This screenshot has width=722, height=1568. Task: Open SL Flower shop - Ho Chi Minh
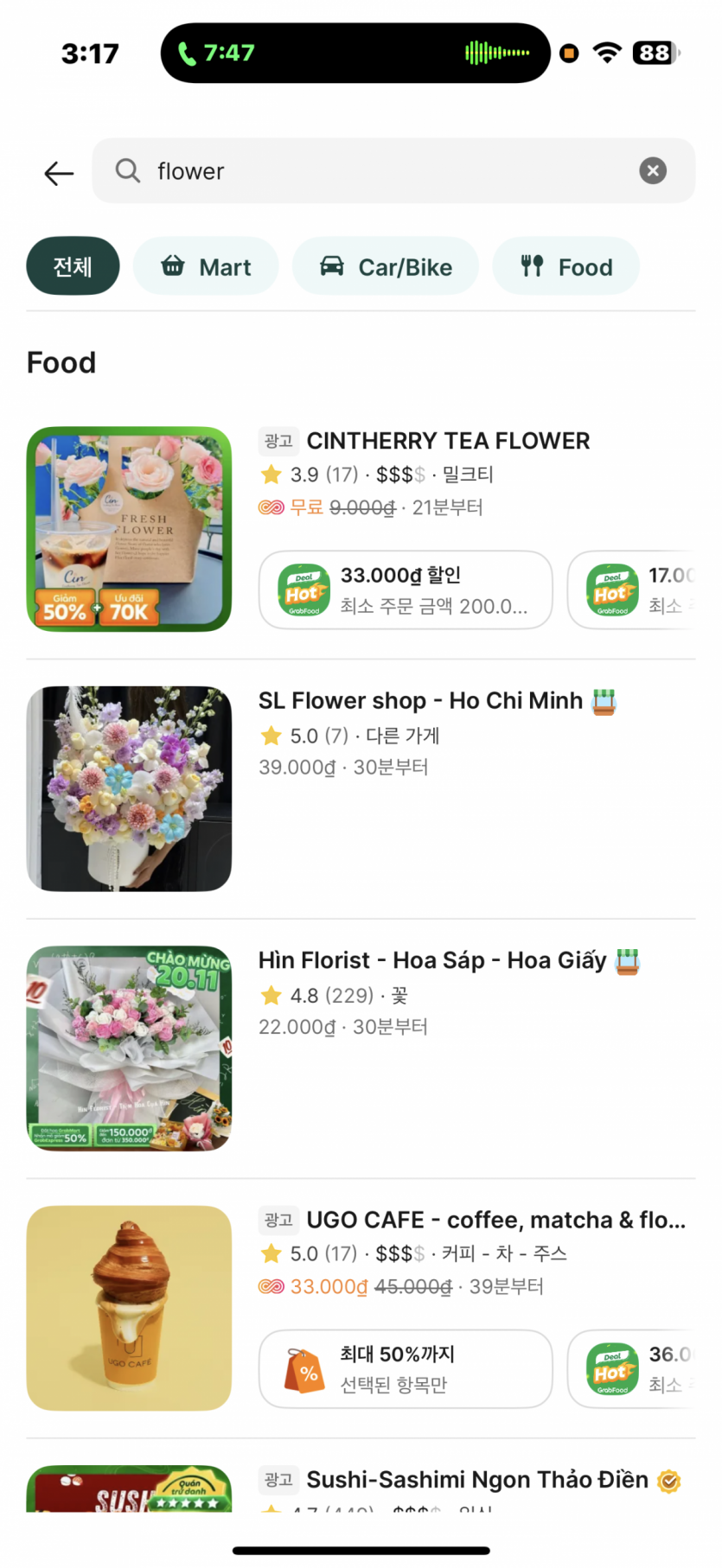(420, 701)
